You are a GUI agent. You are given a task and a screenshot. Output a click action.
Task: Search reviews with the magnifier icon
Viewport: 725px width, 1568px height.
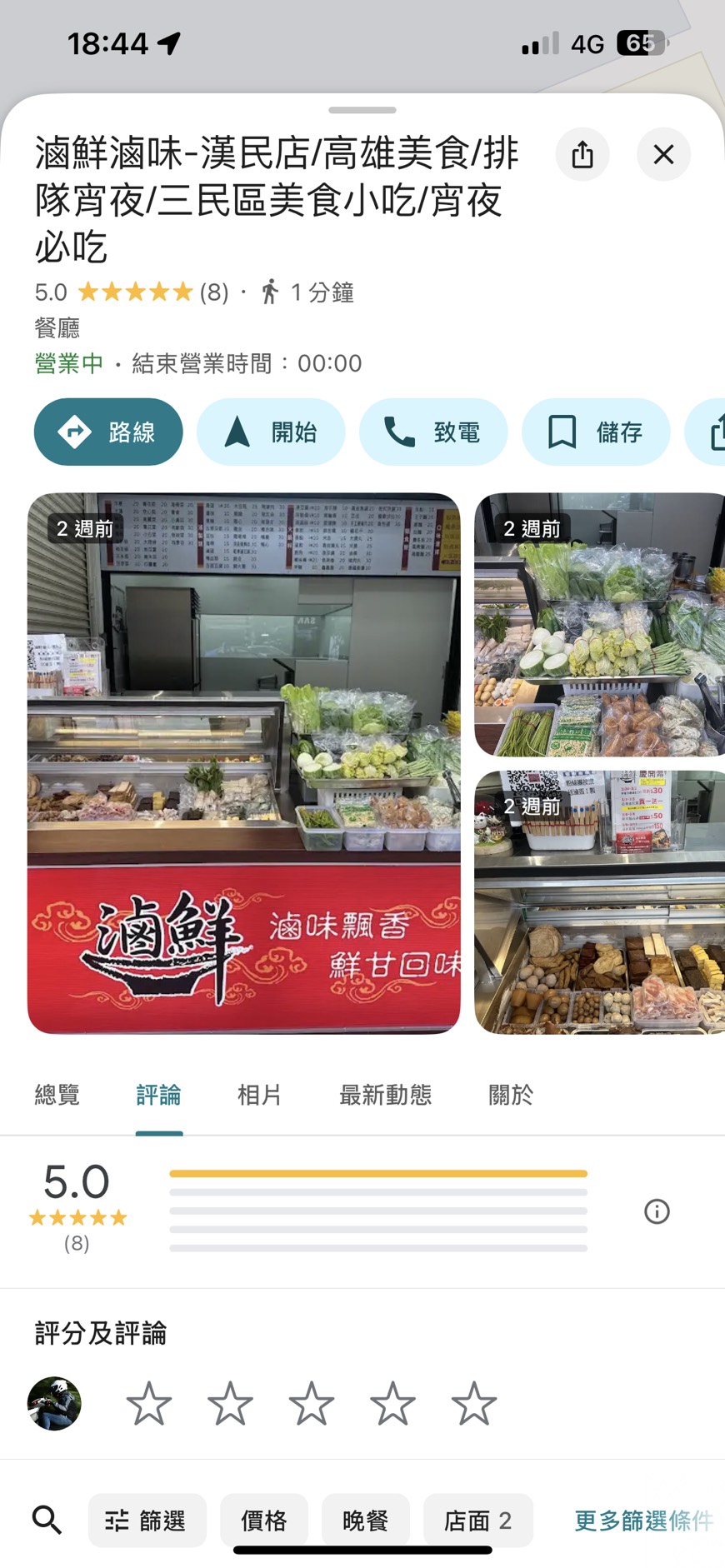pos(47,1521)
